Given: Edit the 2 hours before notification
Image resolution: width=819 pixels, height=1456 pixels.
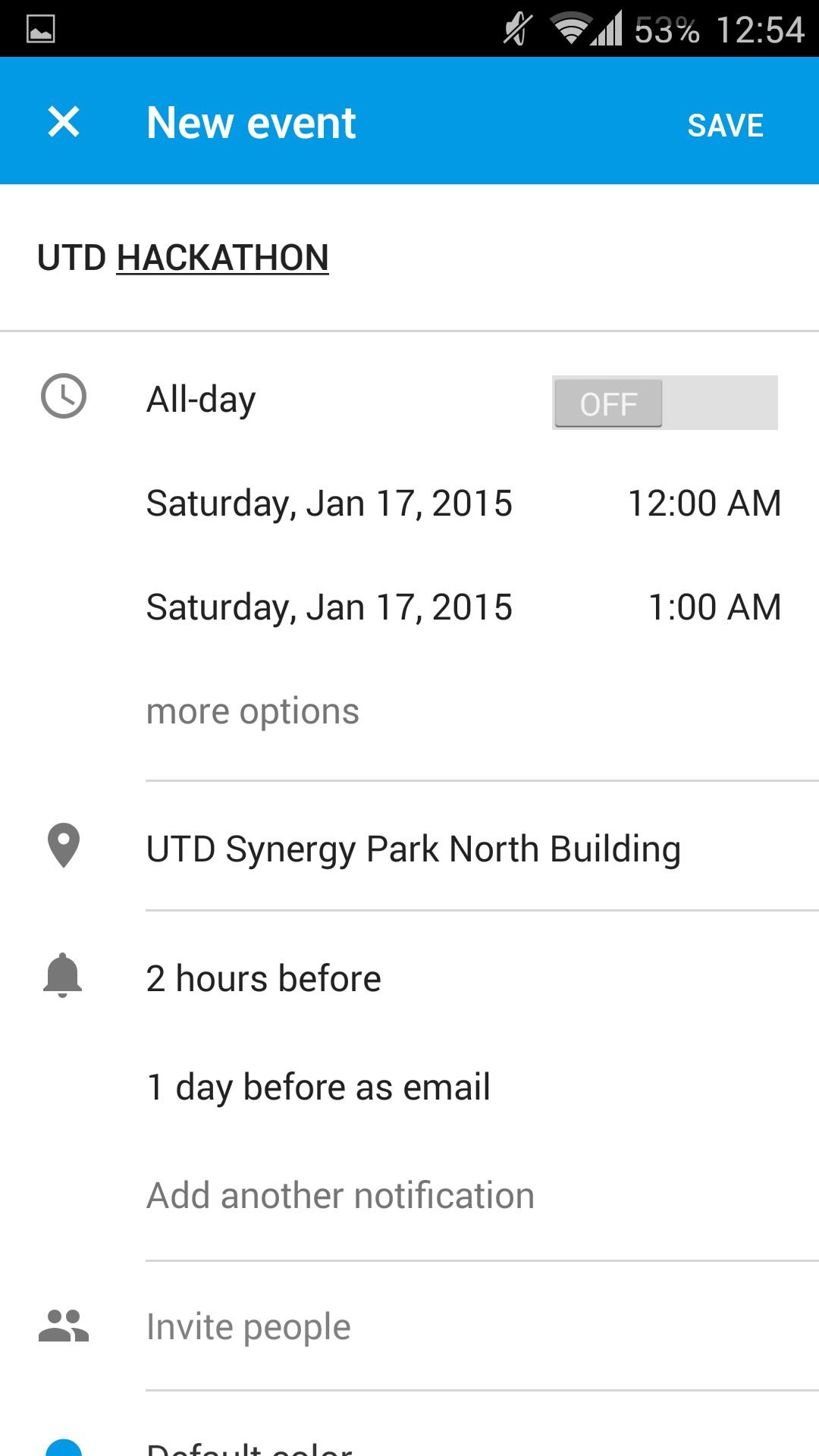Looking at the screenshot, I should pyautogui.click(x=263, y=978).
